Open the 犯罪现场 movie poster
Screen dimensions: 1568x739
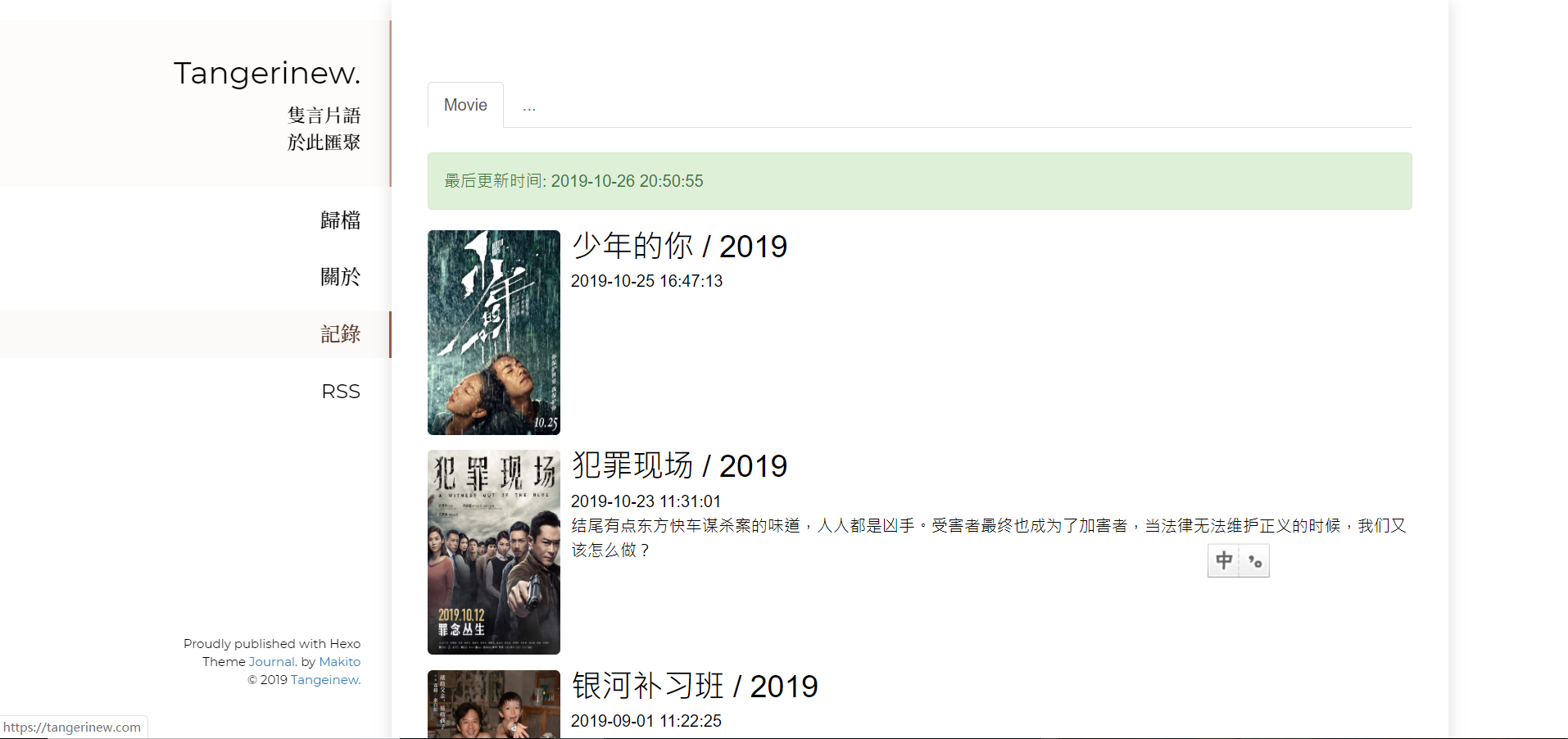pos(494,551)
